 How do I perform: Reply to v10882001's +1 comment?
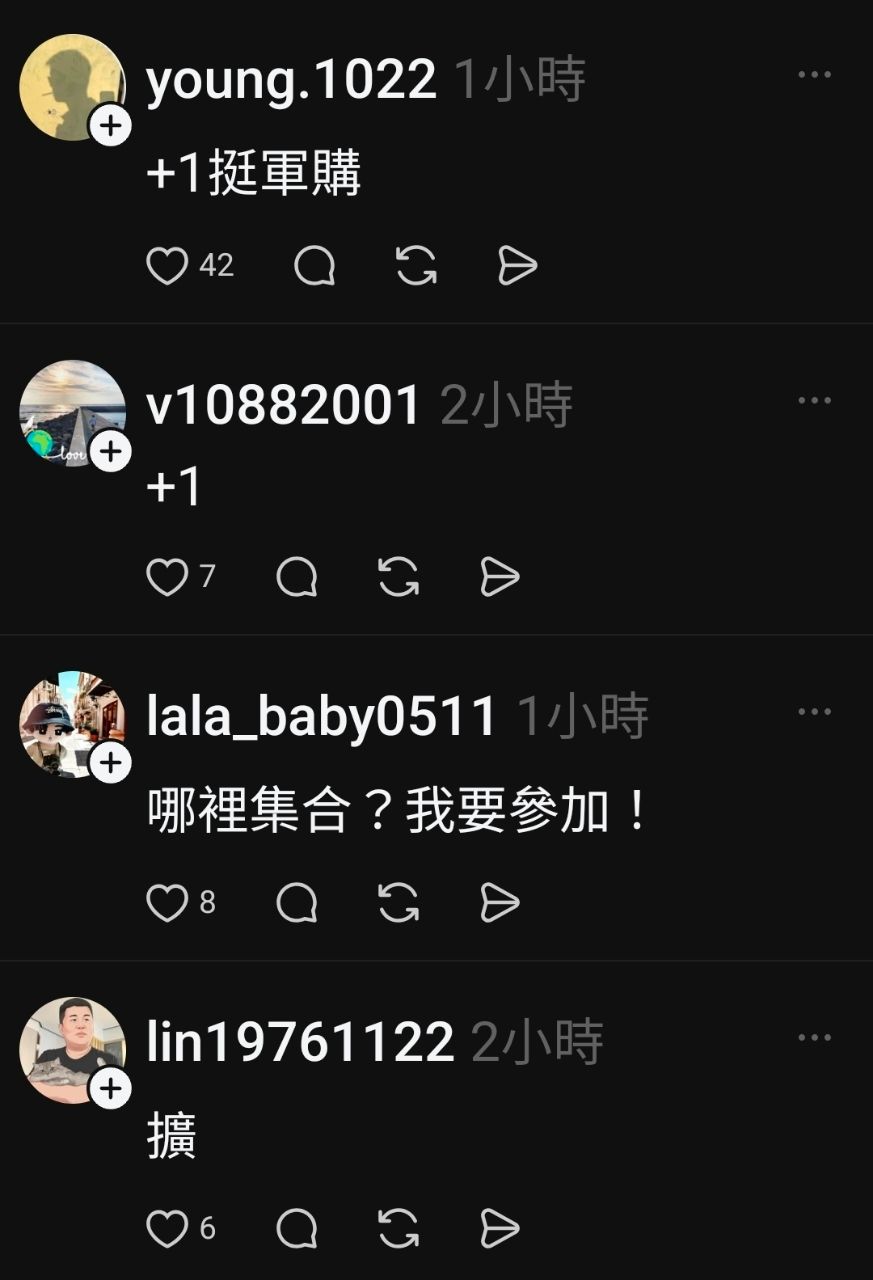point(297,577)
